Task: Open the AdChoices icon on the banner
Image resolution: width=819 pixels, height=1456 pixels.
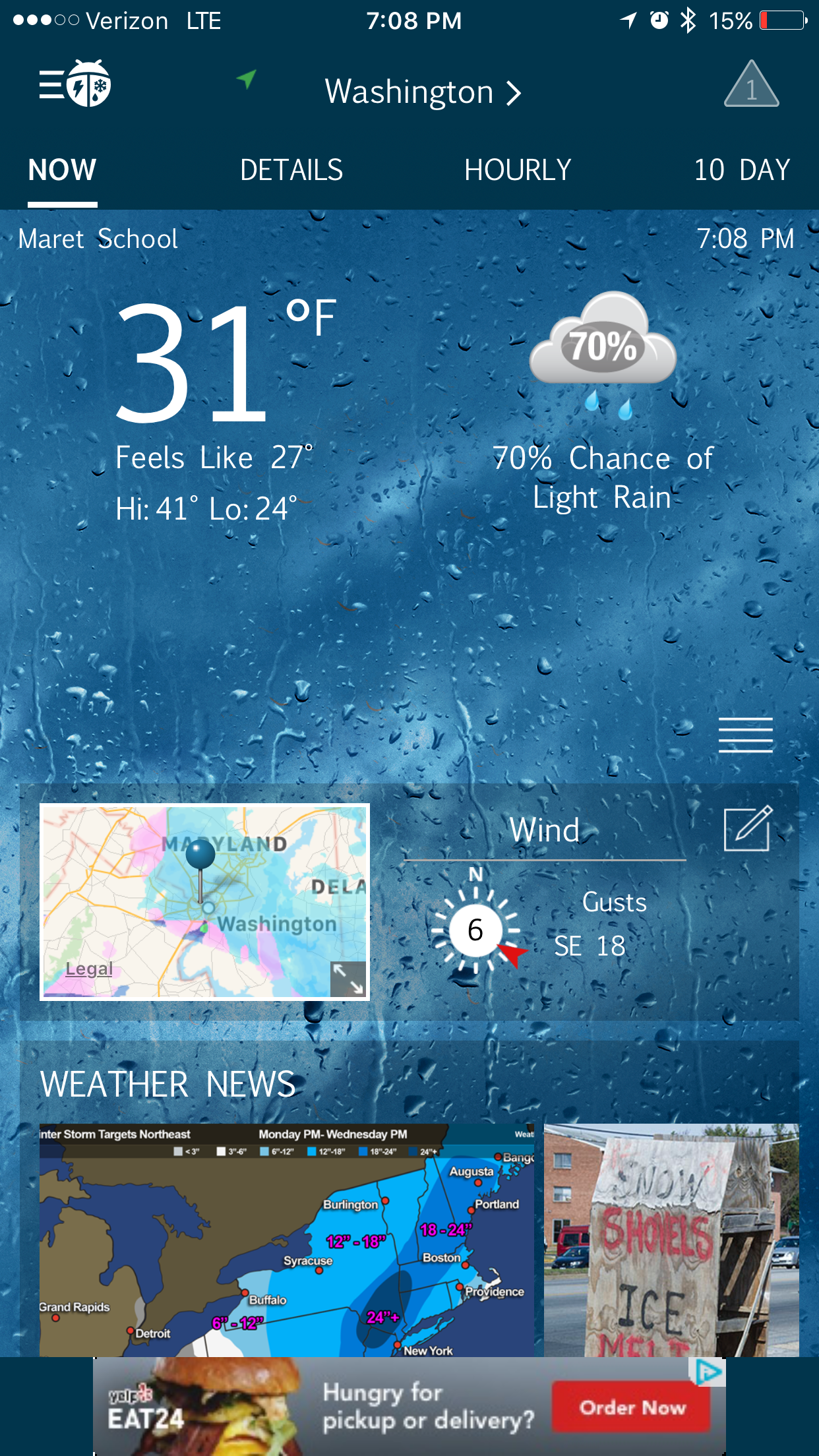Action: 708,1372
